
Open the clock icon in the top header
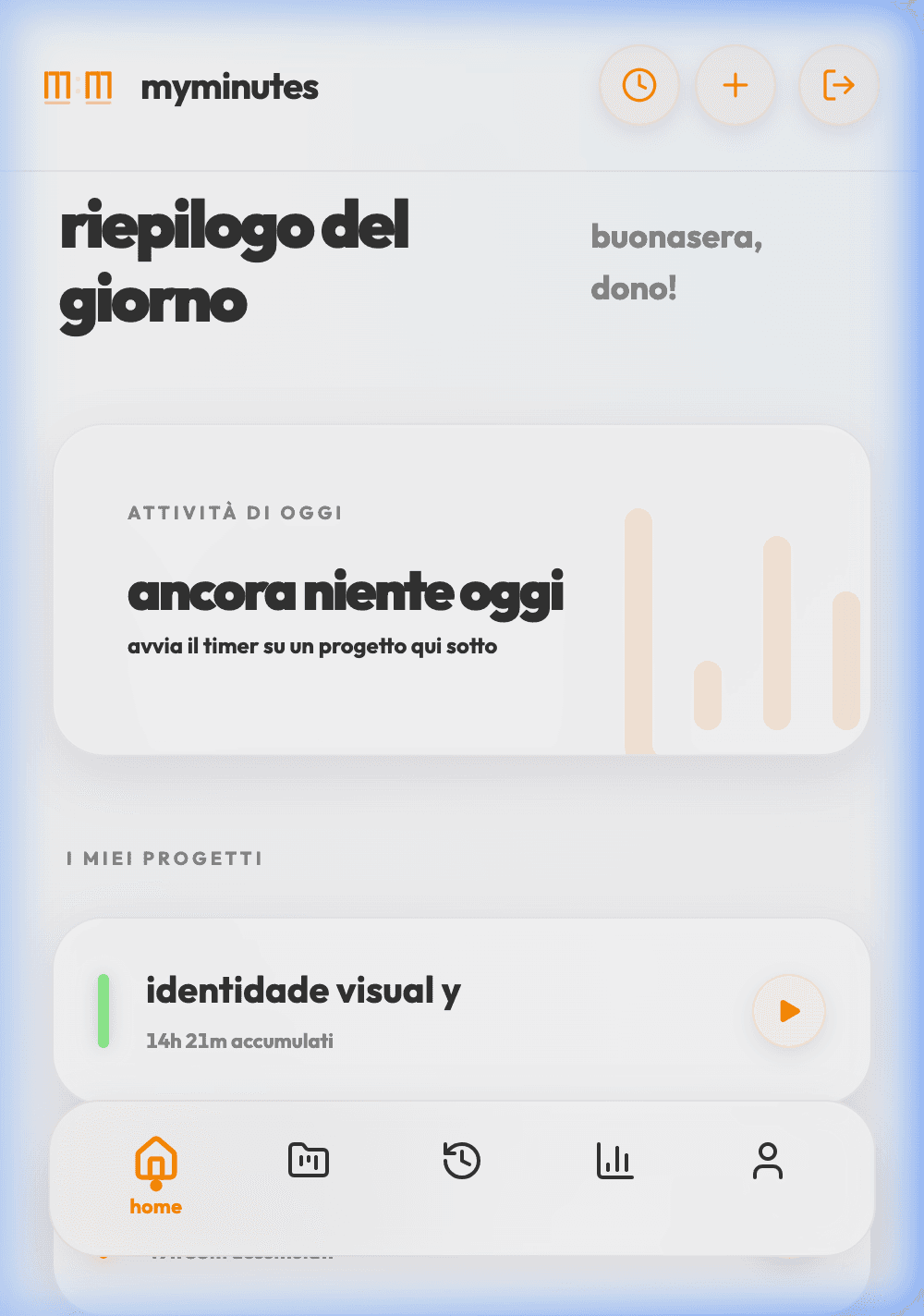pyautogui.click(x=639, y=85)
